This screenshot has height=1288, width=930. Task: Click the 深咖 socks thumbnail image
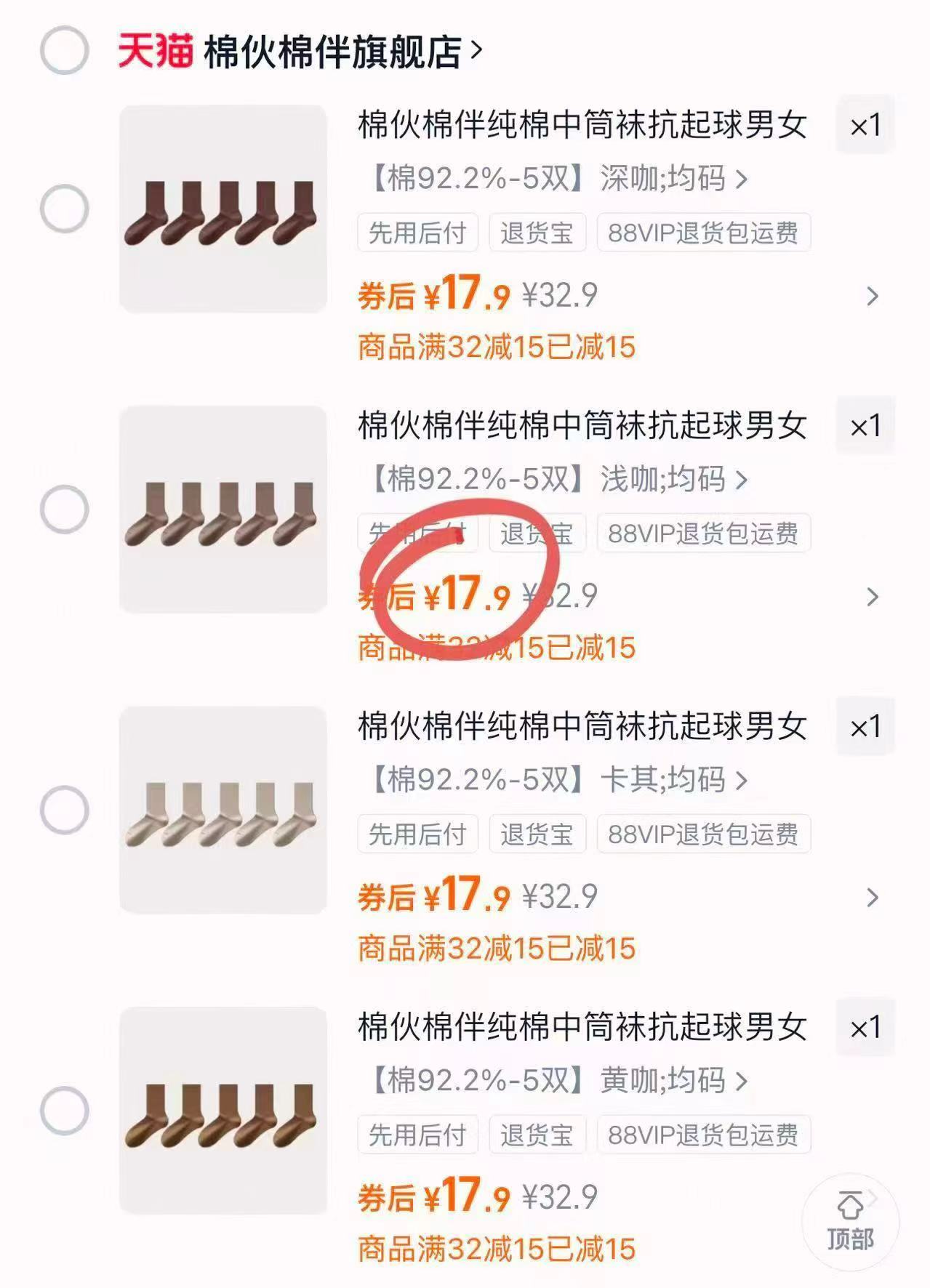pyautogui.click(x=220, y=209)
